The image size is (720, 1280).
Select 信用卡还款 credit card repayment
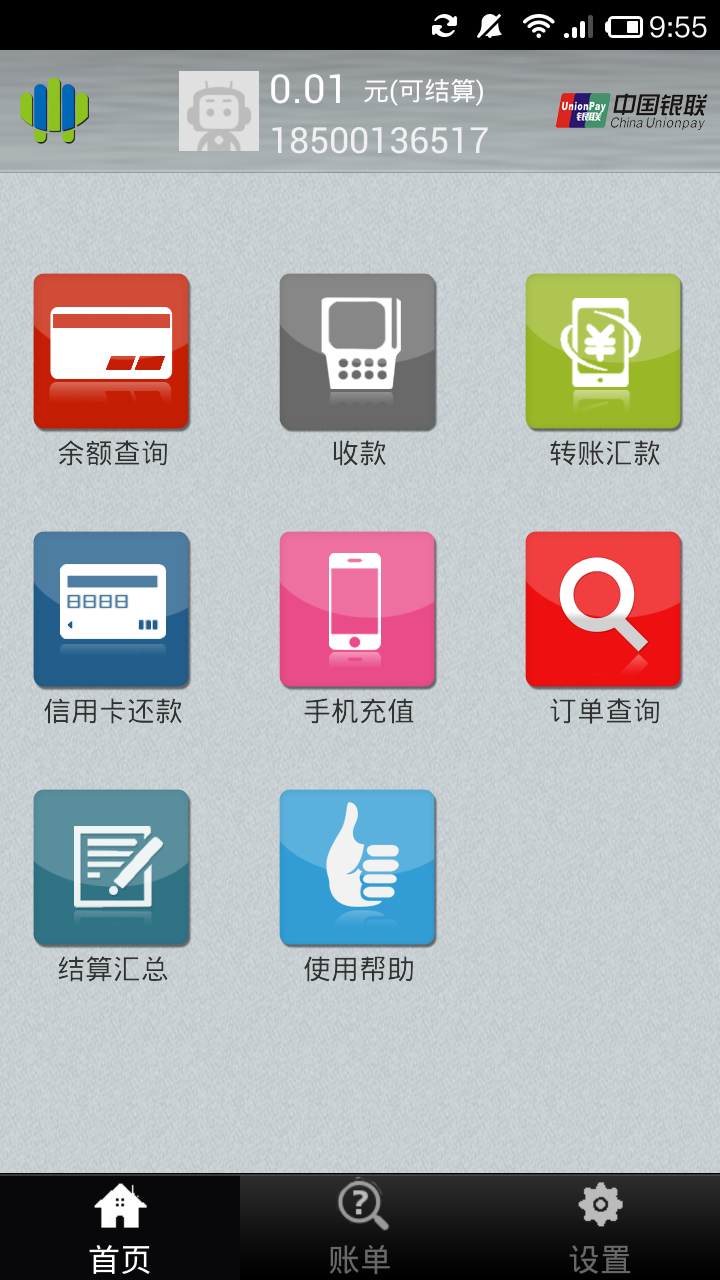click(x=111, y=610)
